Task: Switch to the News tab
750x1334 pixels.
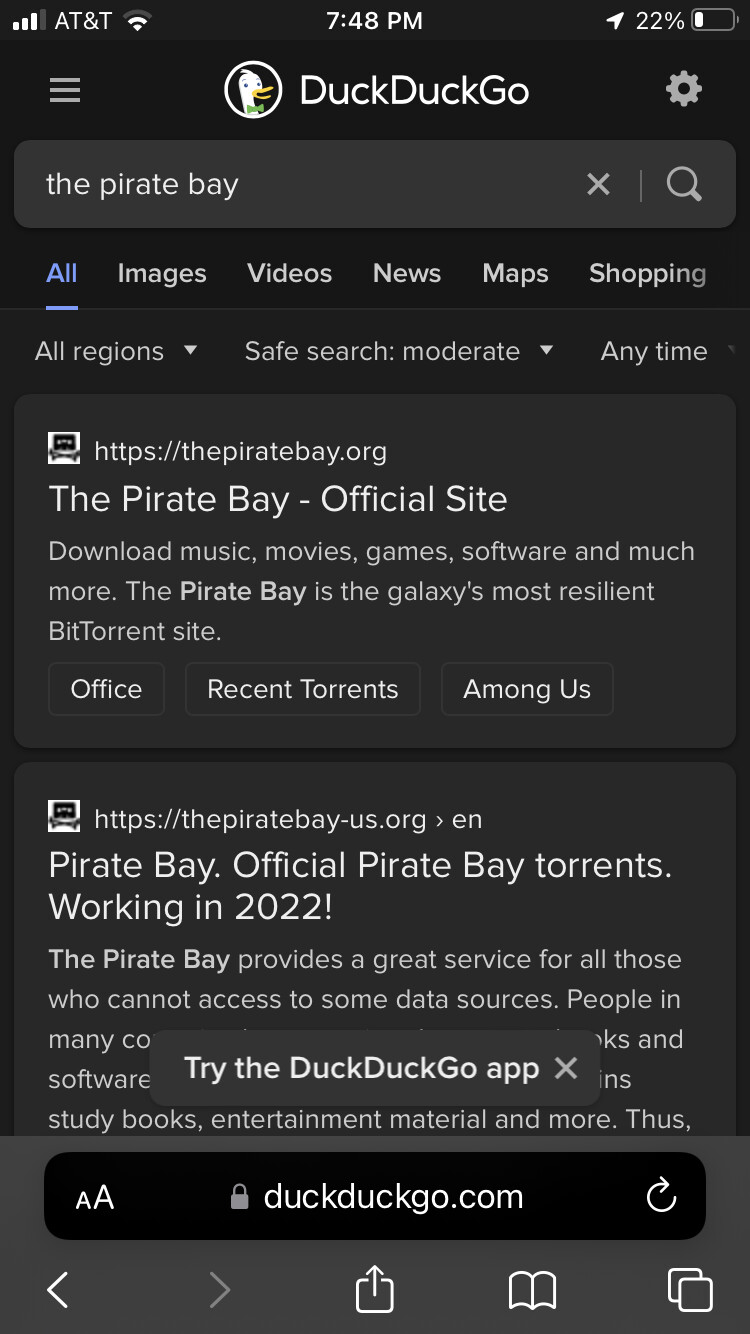Action: [x=407, y=273]
